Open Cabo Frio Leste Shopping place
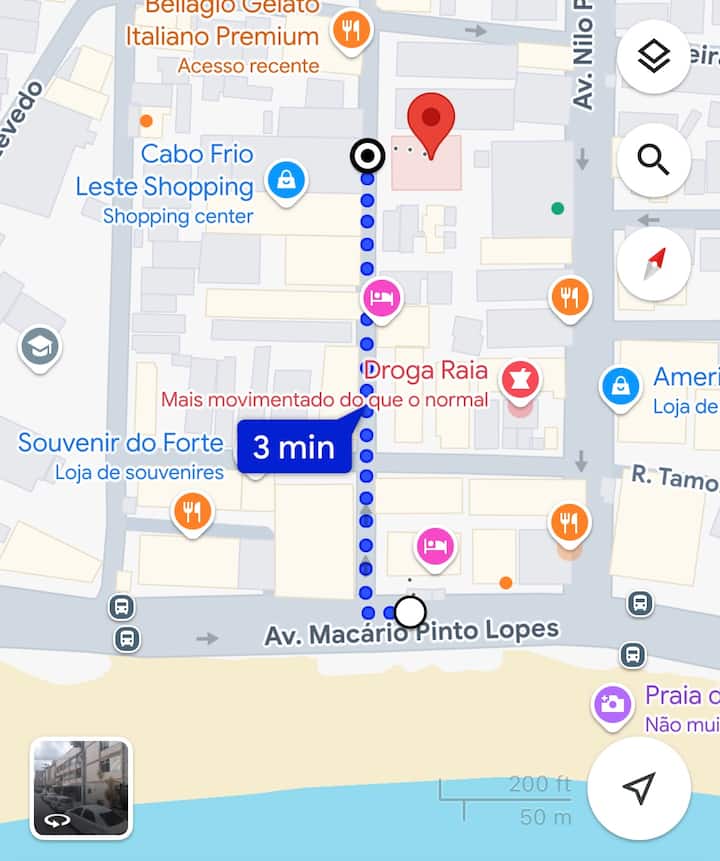This screenshot has height=861, width=720. pyautogui.click(x=286, y=181)
